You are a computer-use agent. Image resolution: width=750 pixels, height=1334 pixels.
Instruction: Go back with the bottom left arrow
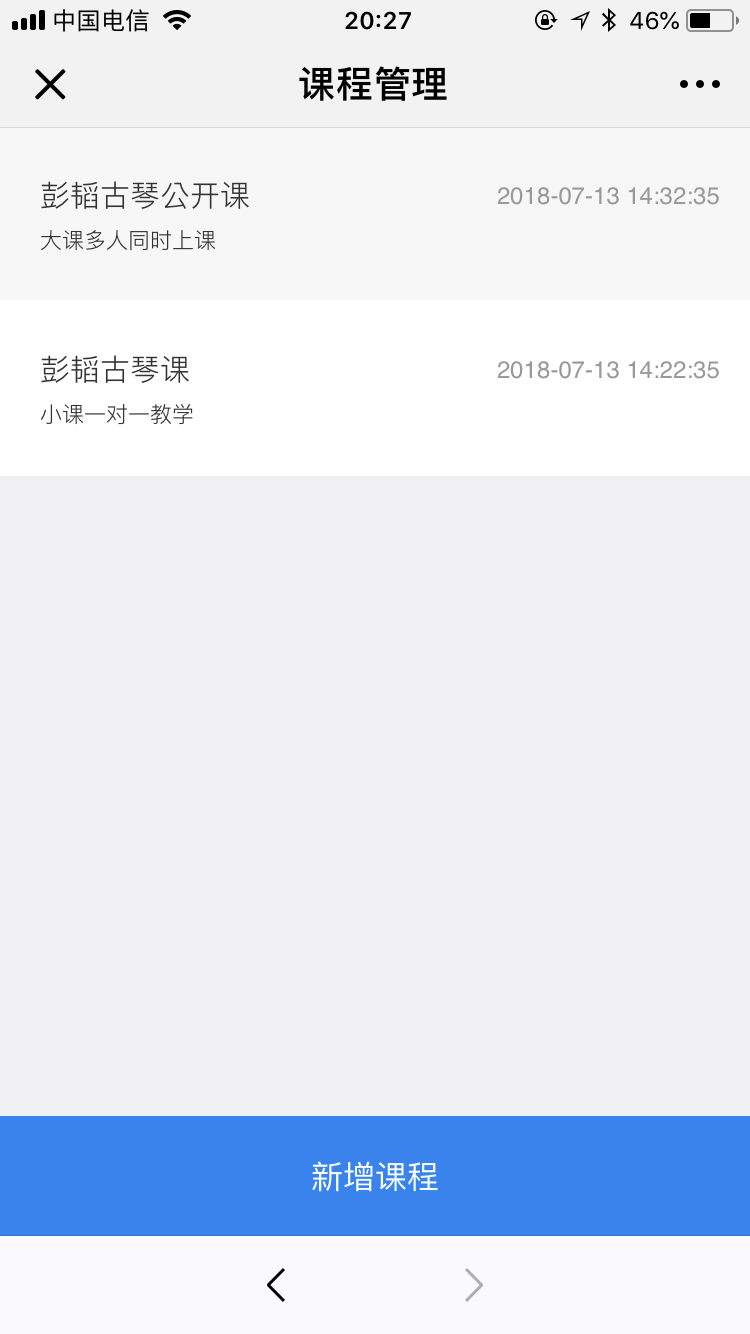(277, 1285)
